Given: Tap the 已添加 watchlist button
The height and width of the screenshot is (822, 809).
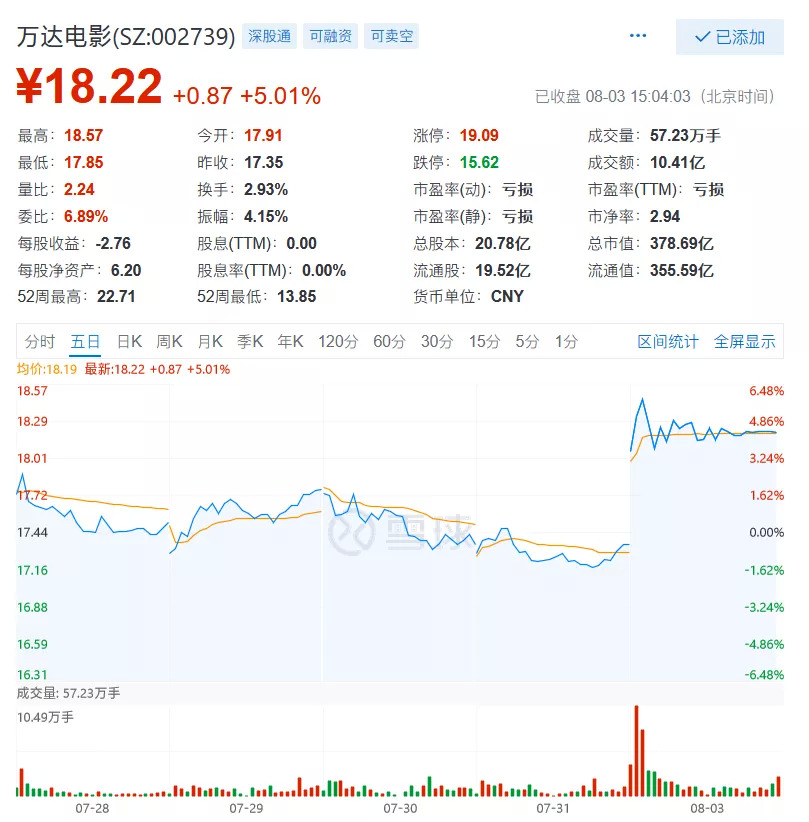Looking at the screenshot, I should 729,37.
